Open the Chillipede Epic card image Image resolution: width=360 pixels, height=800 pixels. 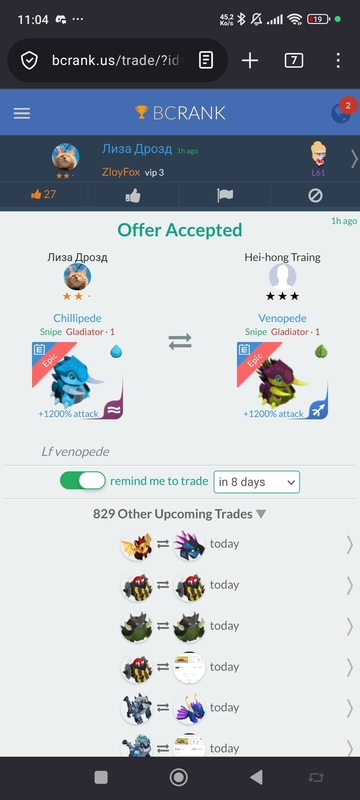tap(78, 381)
